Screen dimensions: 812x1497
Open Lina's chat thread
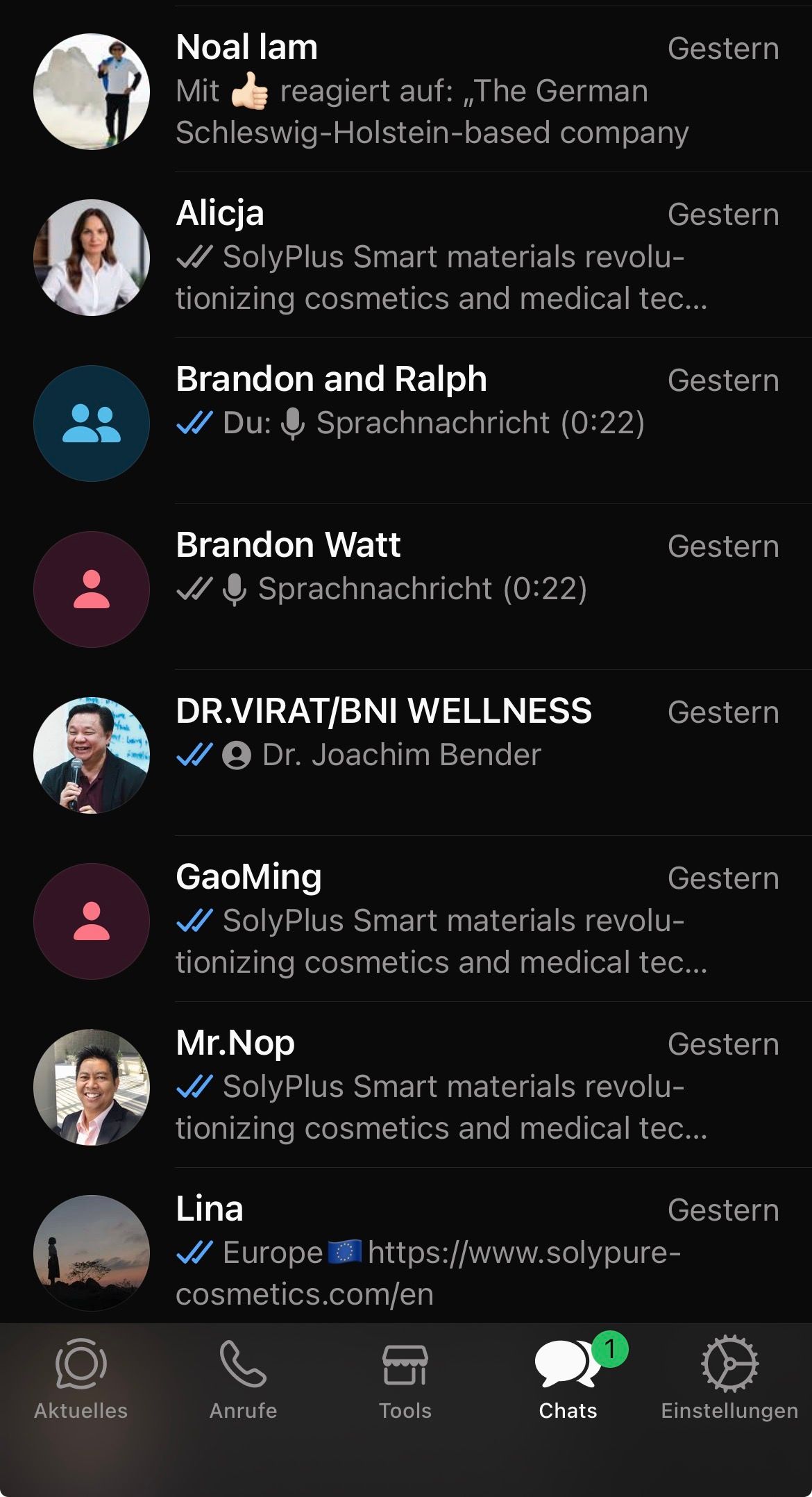coord(444,1252)
